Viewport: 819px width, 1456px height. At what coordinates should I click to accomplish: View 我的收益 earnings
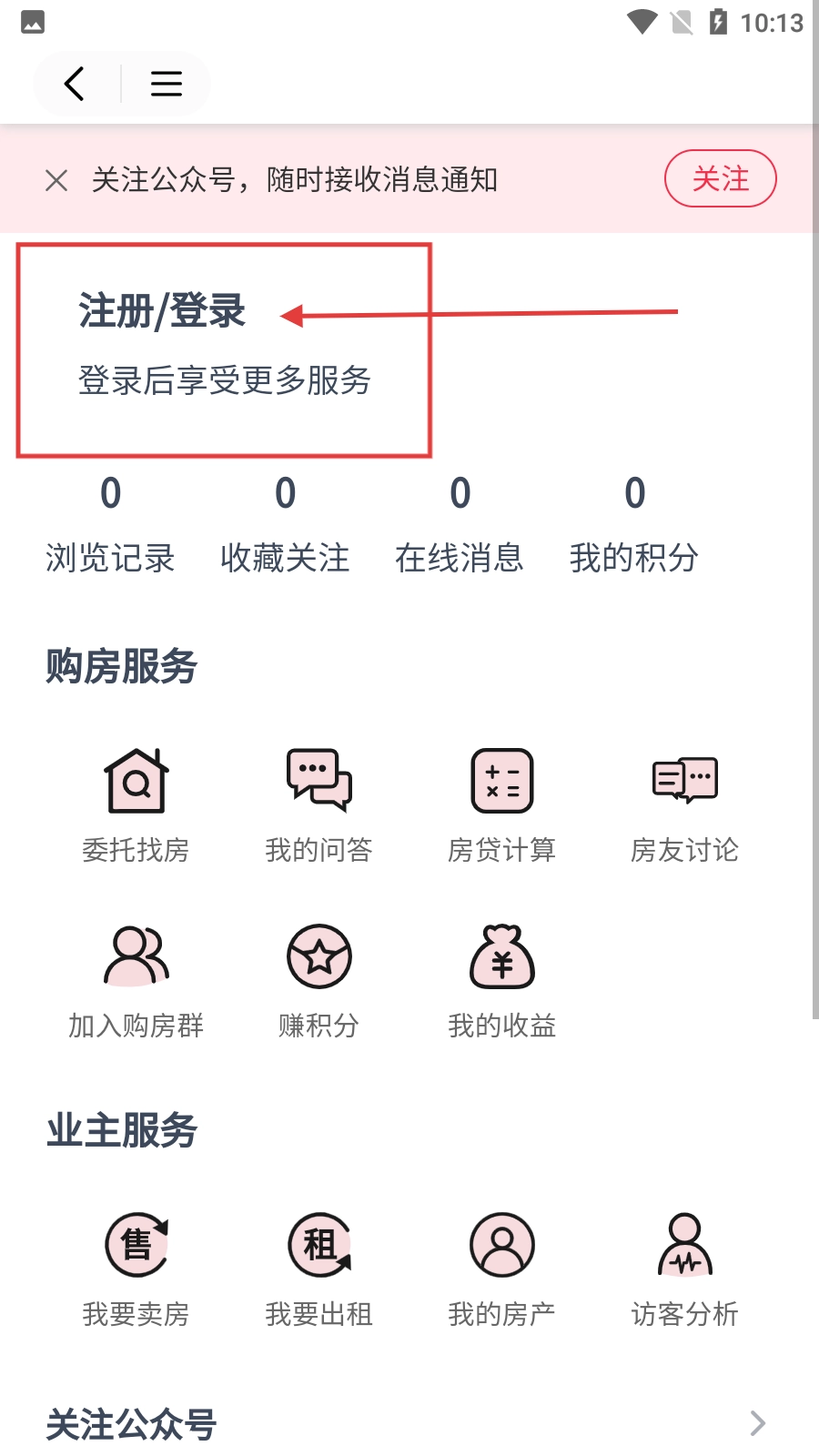(x=502, y=980)
